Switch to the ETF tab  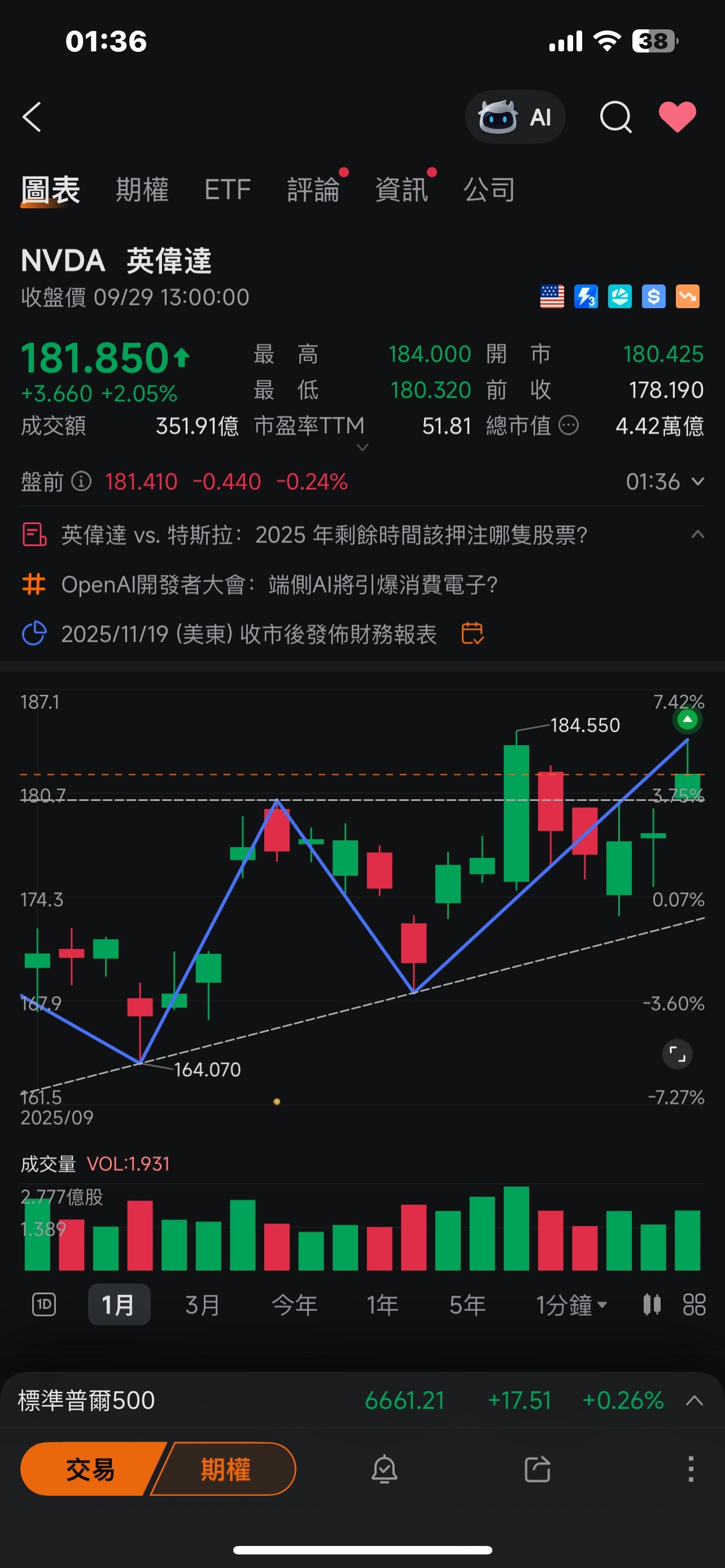point(227,189)
